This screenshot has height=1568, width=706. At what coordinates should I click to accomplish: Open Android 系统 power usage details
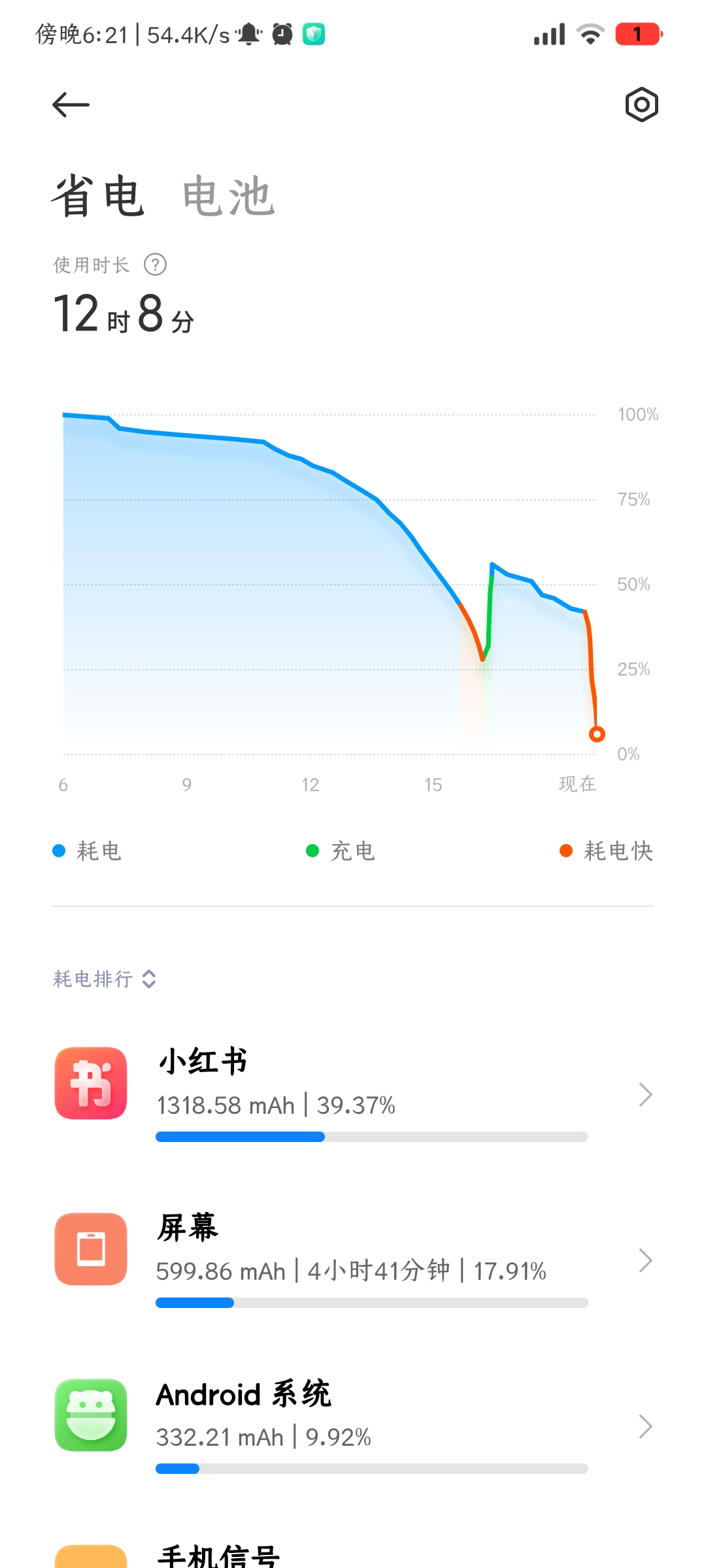coord(353,1426)
